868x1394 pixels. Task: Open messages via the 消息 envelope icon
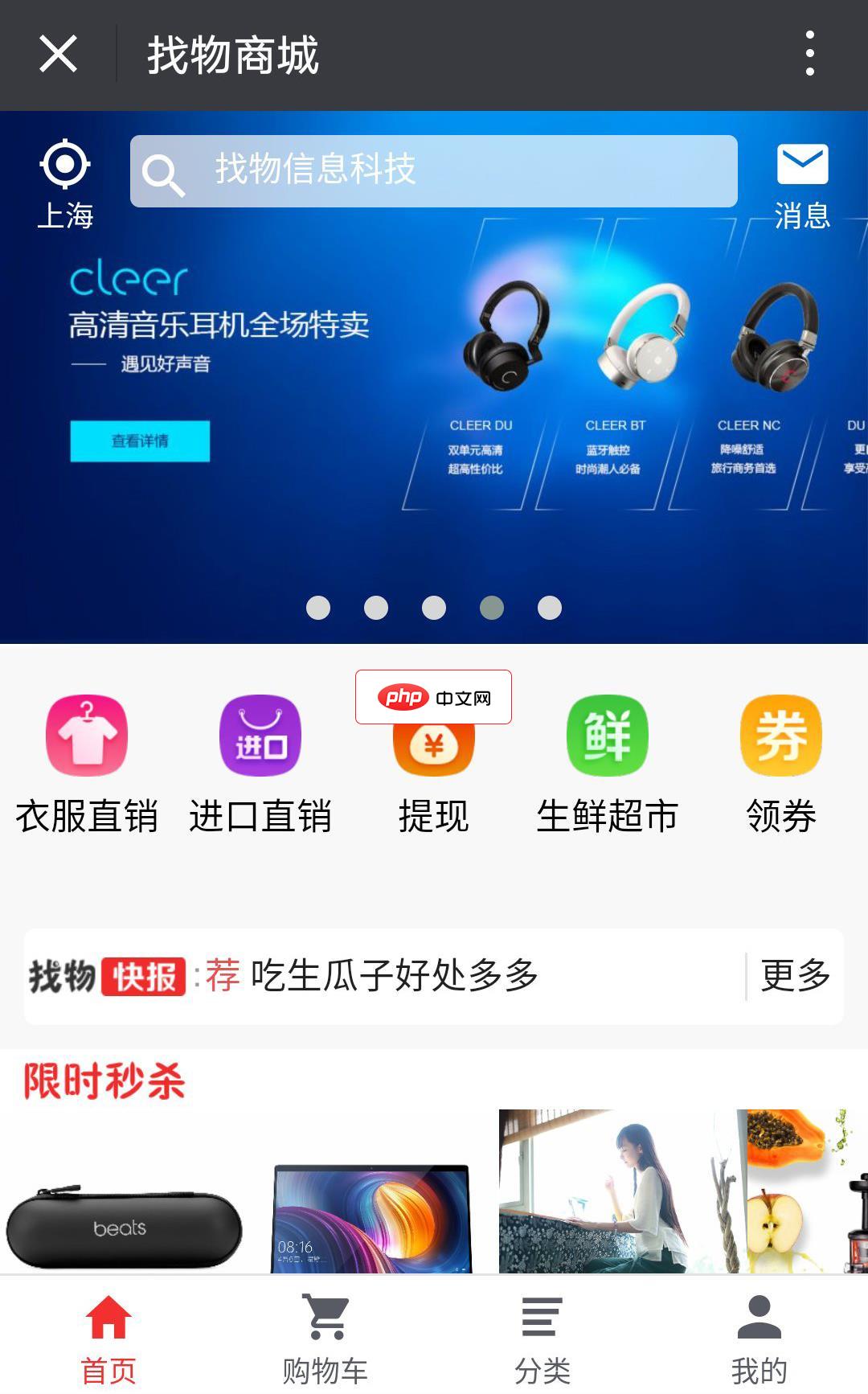point(803,163)
